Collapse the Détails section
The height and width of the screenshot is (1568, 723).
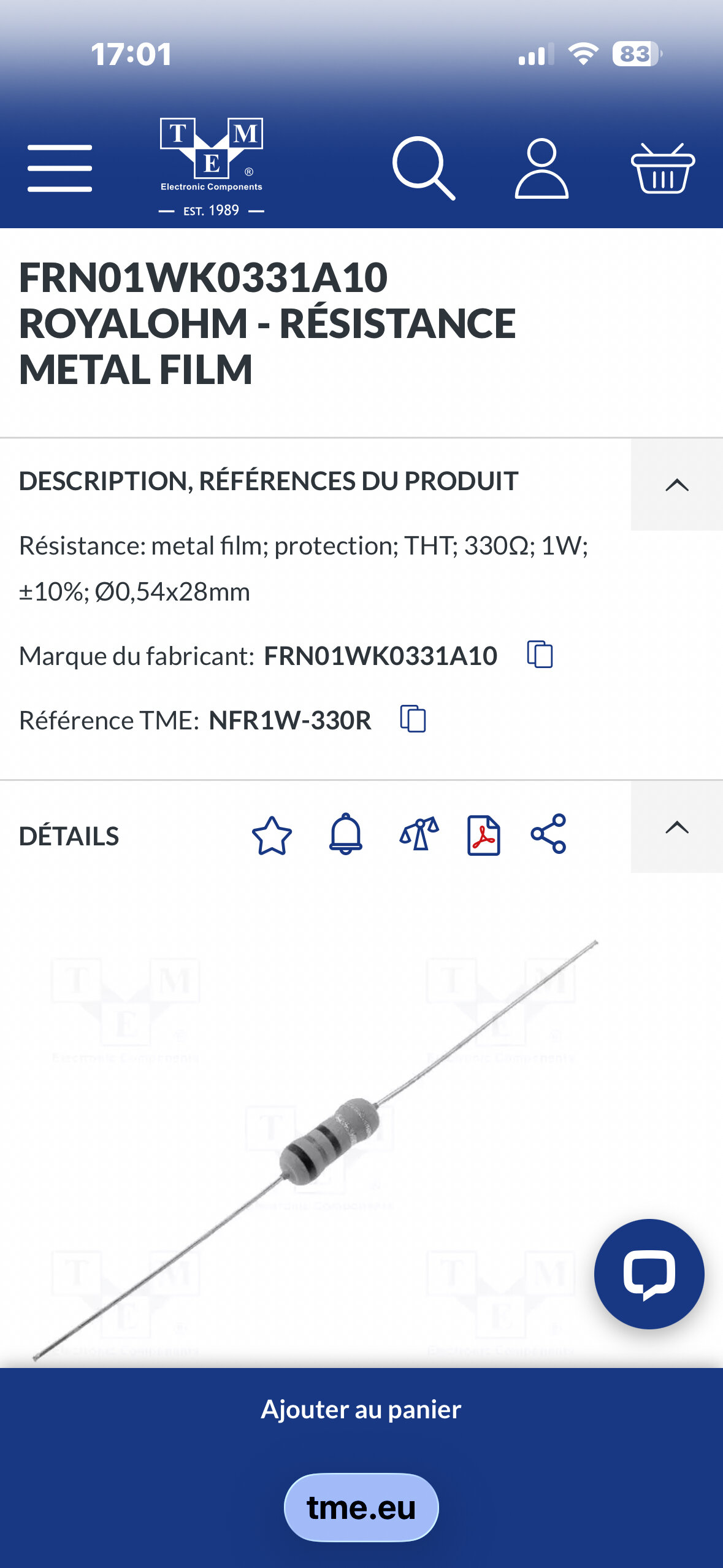point(676,828)
